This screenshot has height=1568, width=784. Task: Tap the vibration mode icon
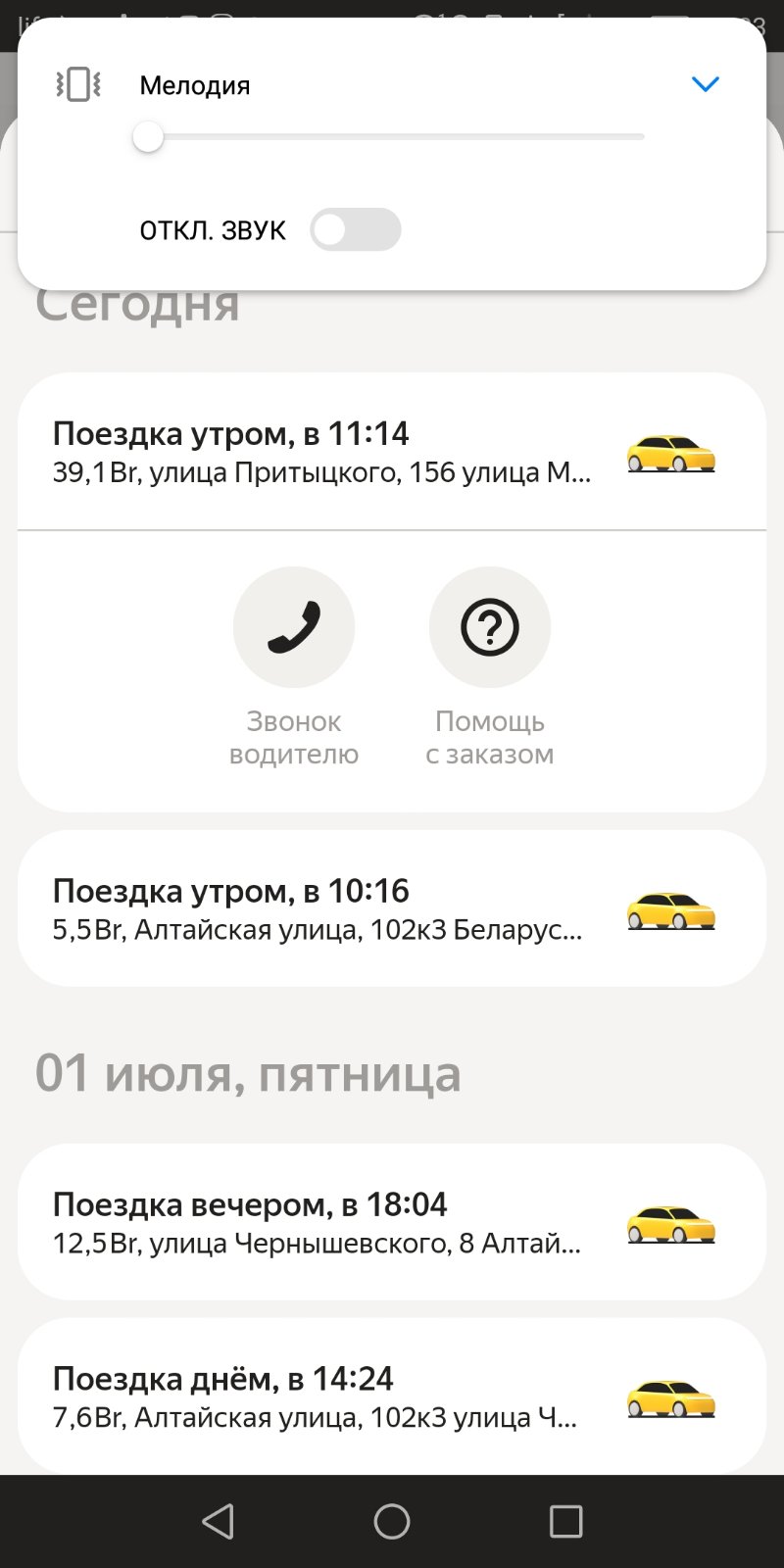78,84
